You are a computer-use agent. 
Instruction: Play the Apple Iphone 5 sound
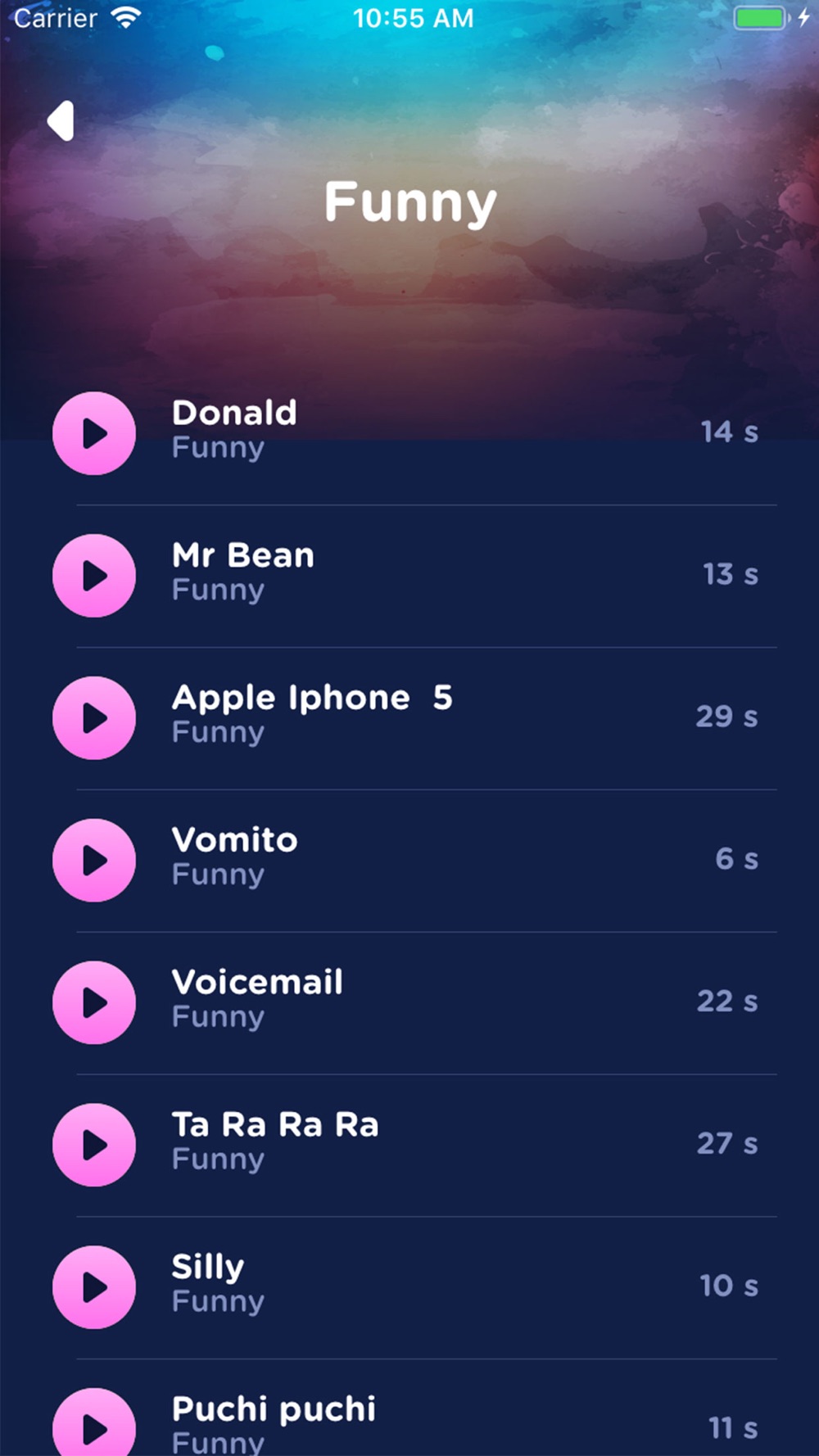tap(94, 718)
